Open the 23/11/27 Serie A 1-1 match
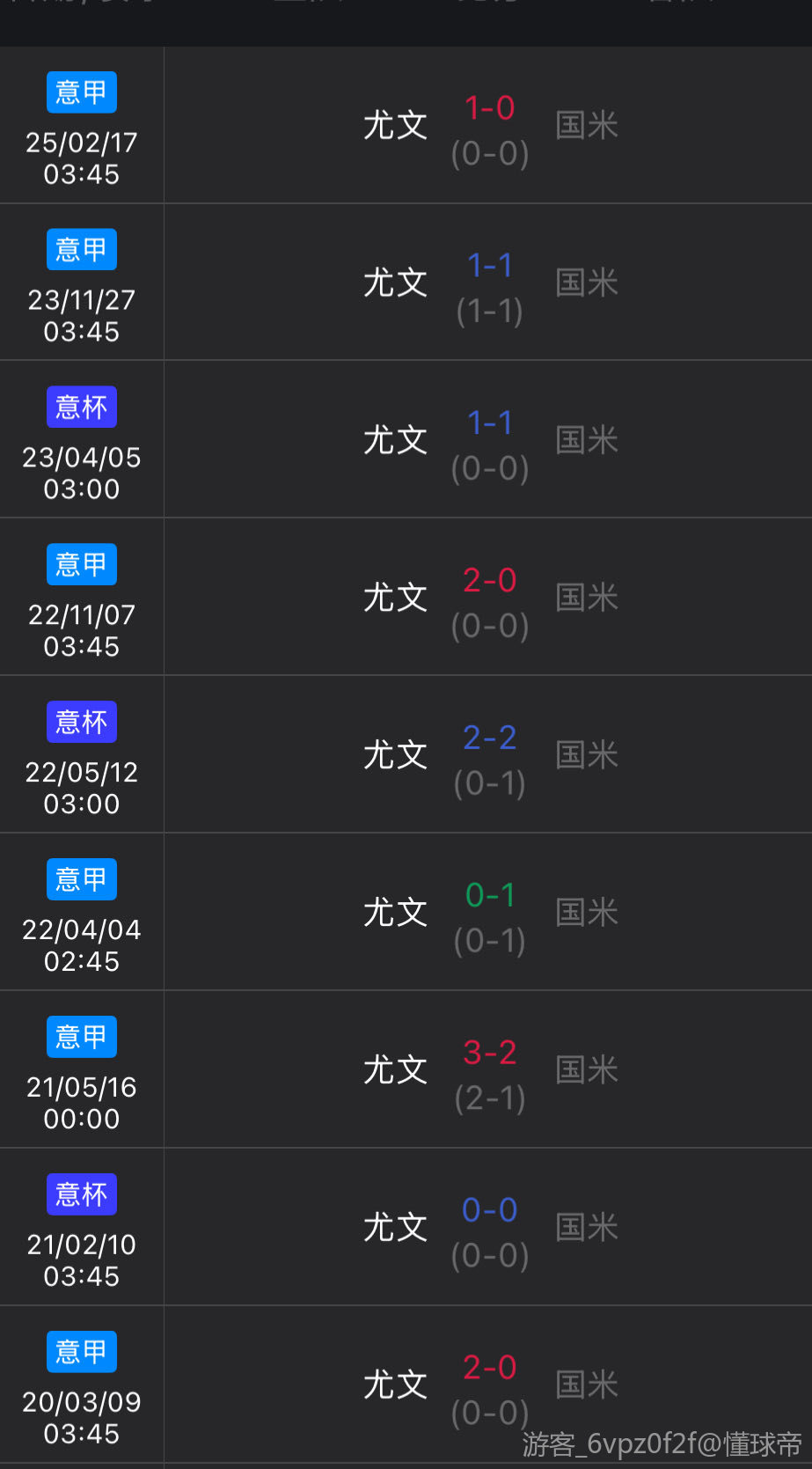 click(x=406, y=283)
